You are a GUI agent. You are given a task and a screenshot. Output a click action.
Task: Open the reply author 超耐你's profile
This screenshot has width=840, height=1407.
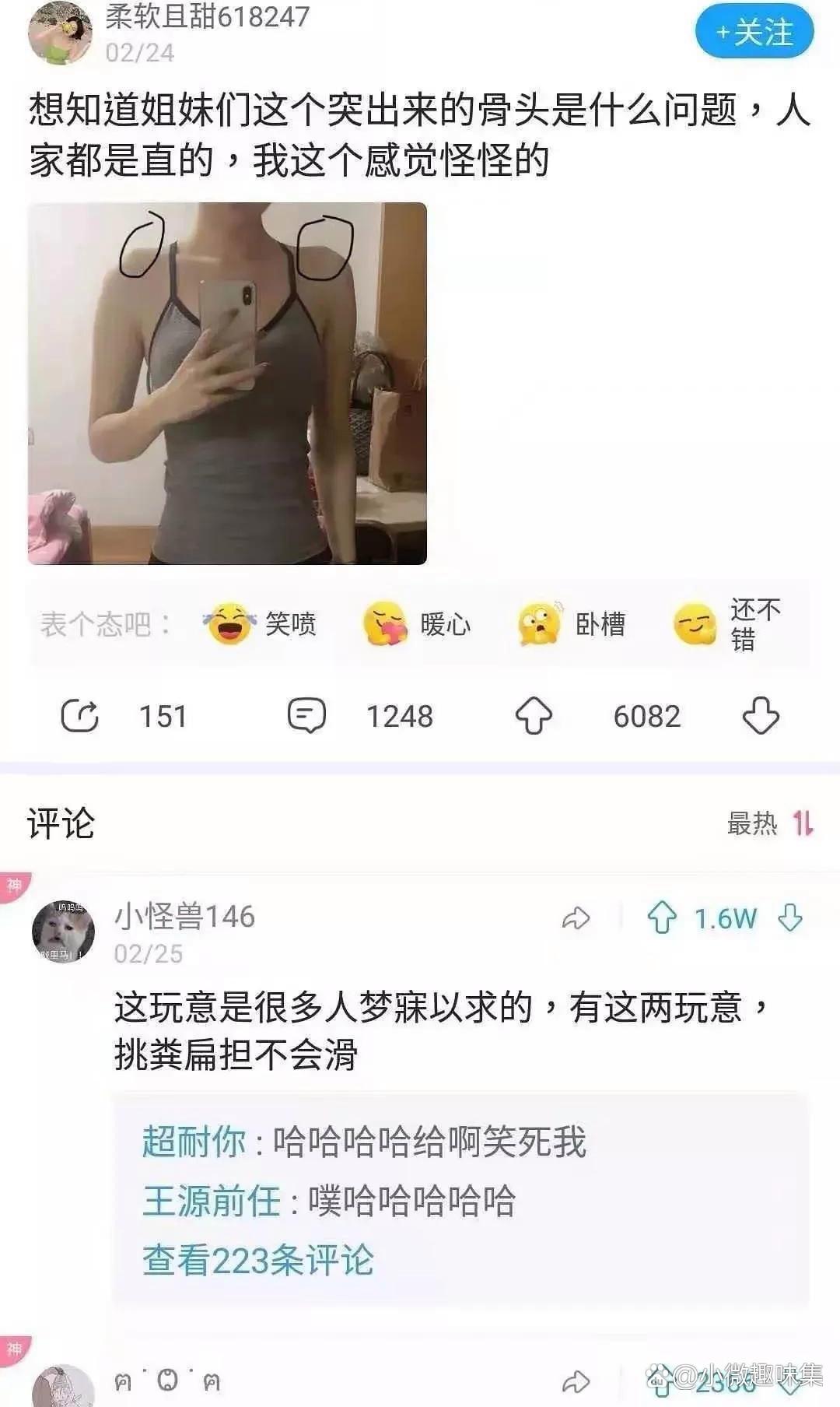pyautogui.click(x=194, y=1142)
